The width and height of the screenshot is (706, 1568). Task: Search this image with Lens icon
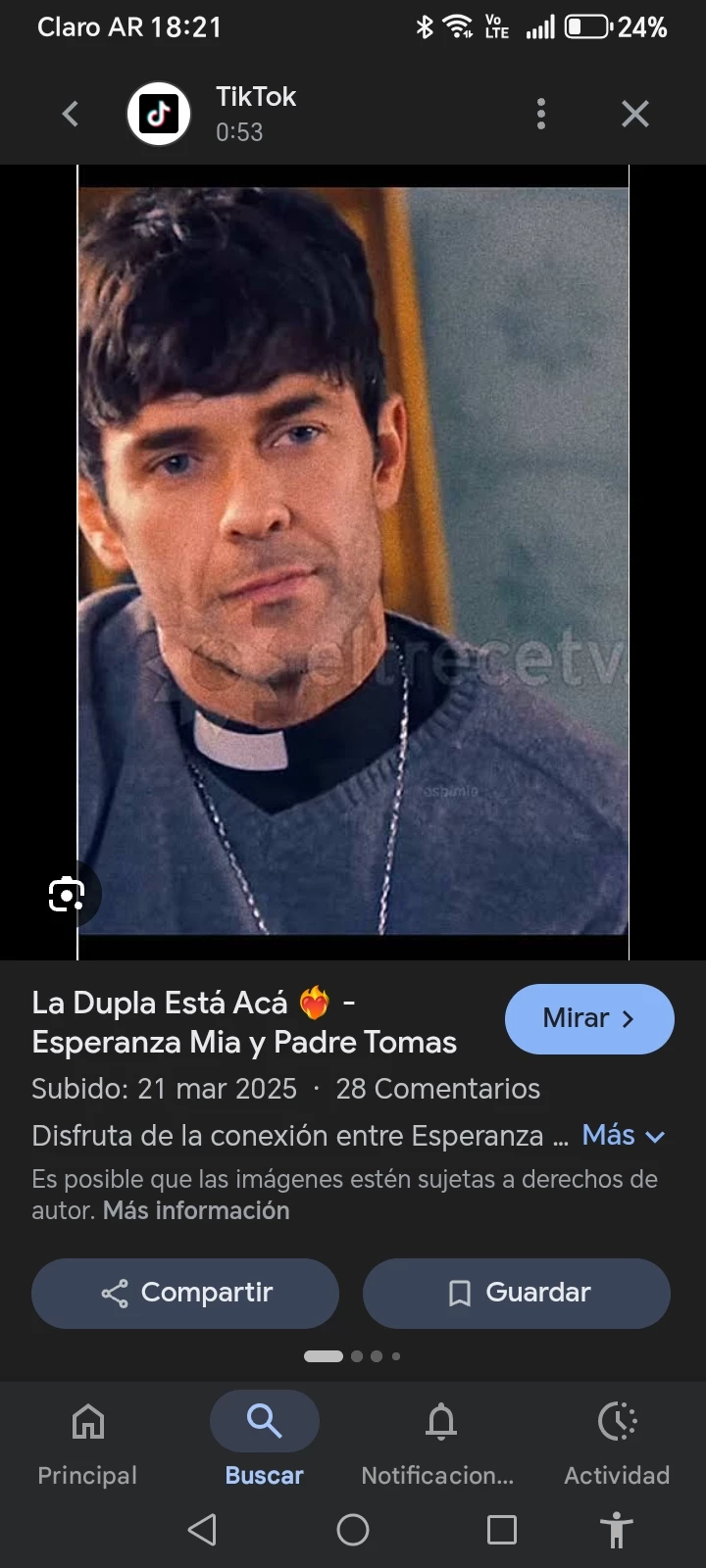click(x=67, y=894)
